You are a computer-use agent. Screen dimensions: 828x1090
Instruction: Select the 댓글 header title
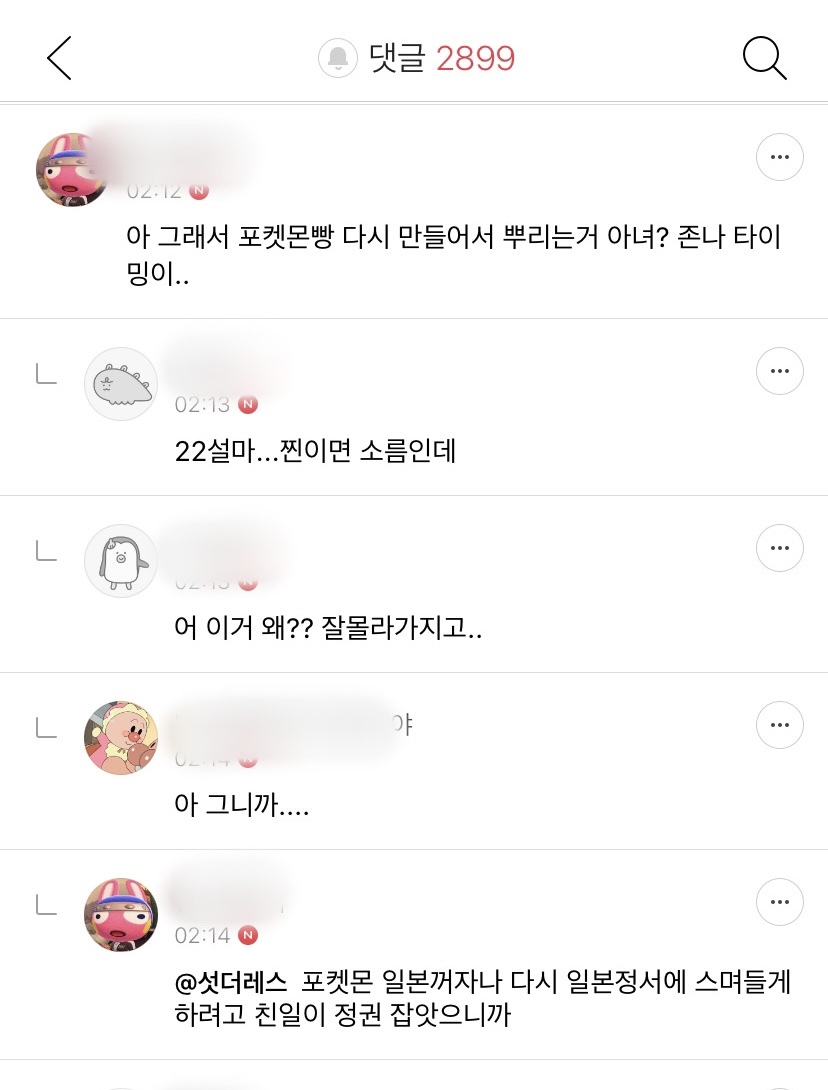(x=399, y=58)
